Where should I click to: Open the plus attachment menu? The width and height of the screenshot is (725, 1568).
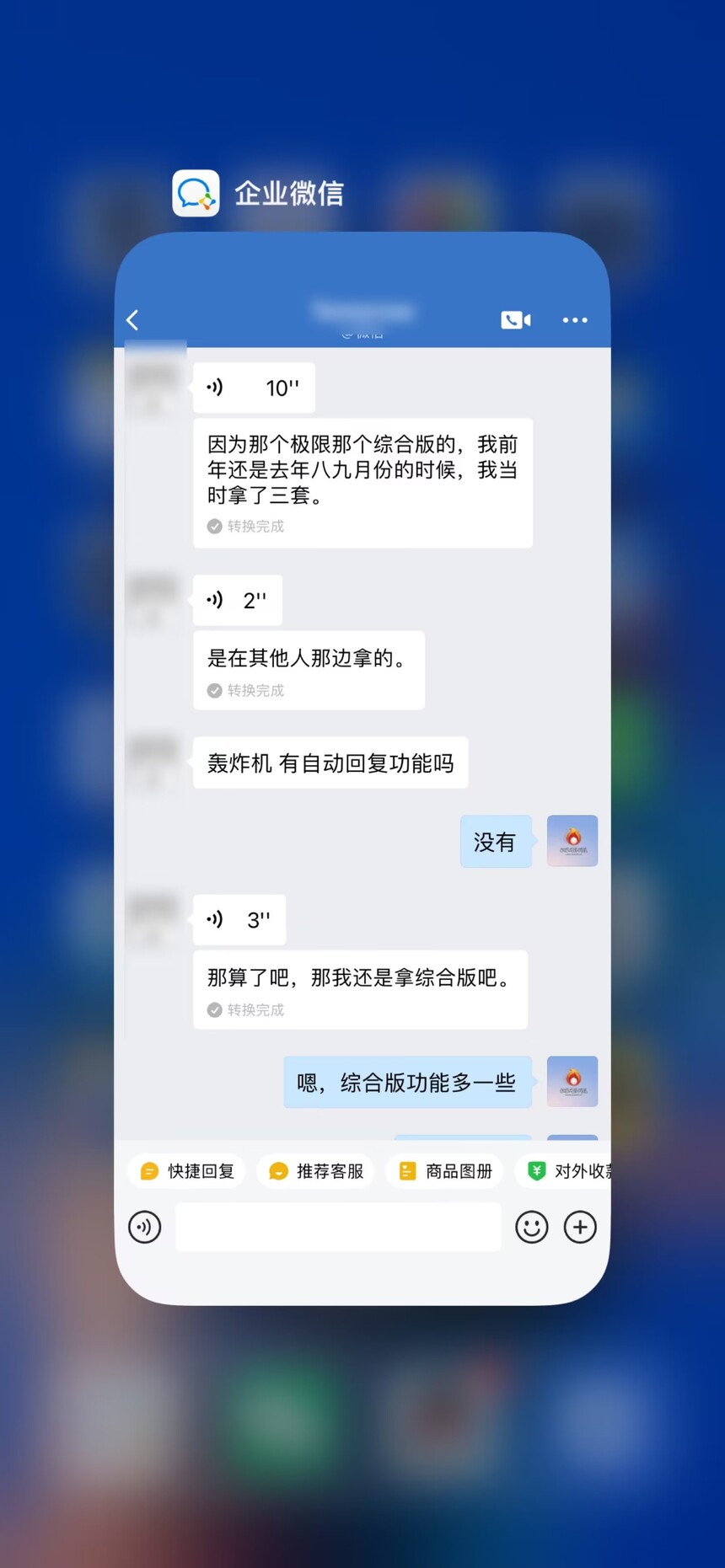coord(580,1227)
